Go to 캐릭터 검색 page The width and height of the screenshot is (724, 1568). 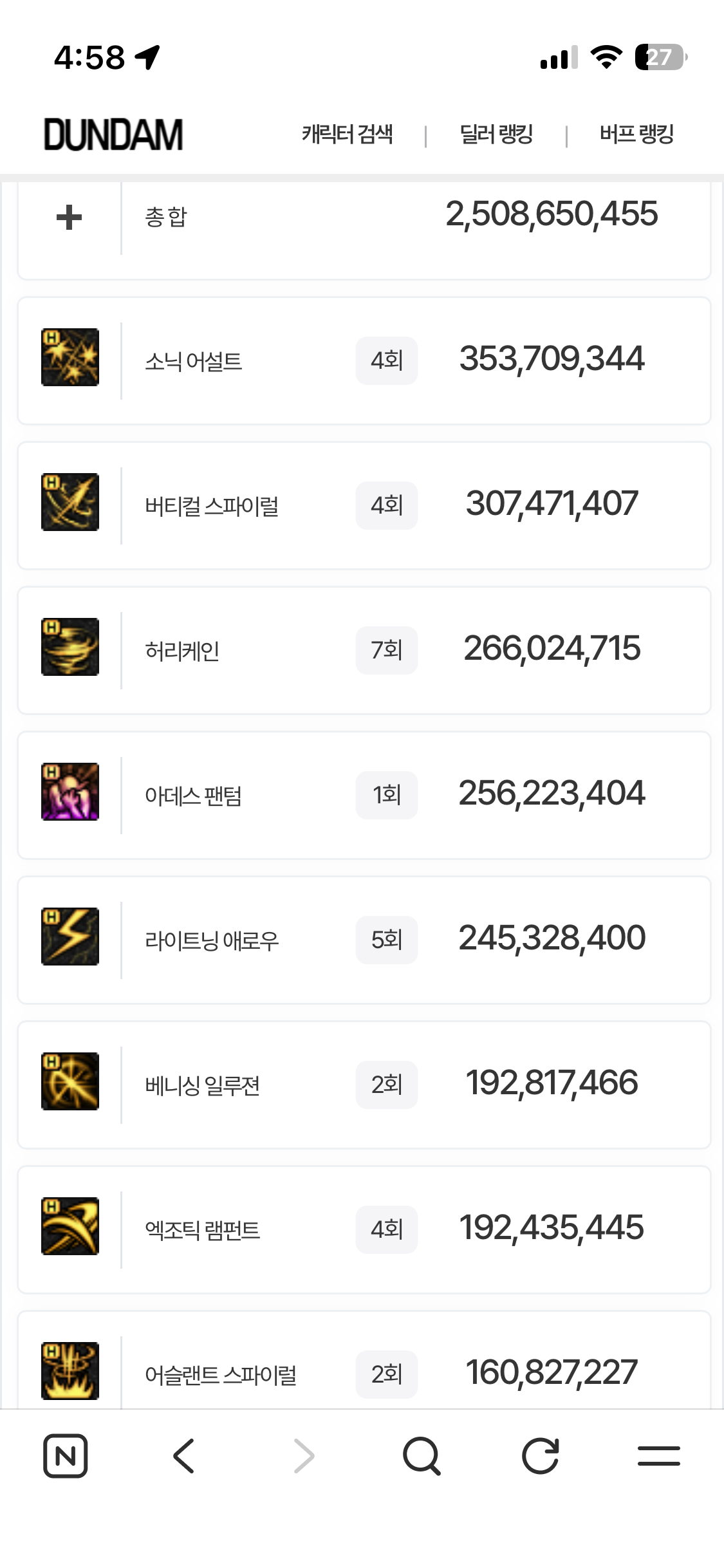click(x=347, y=135)
